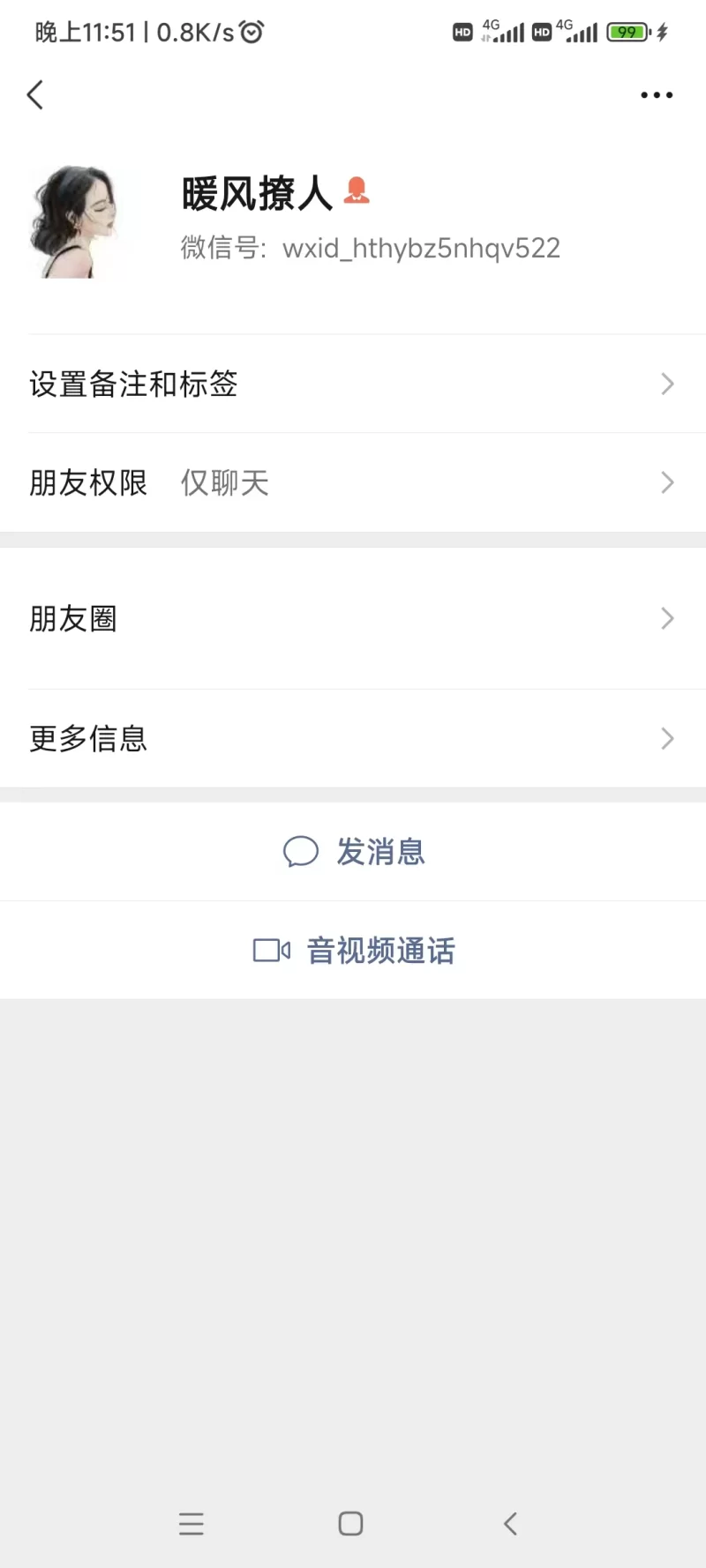Open recent apps from navigation bar
The image size is (706, 1568).
click(192, 1523)
